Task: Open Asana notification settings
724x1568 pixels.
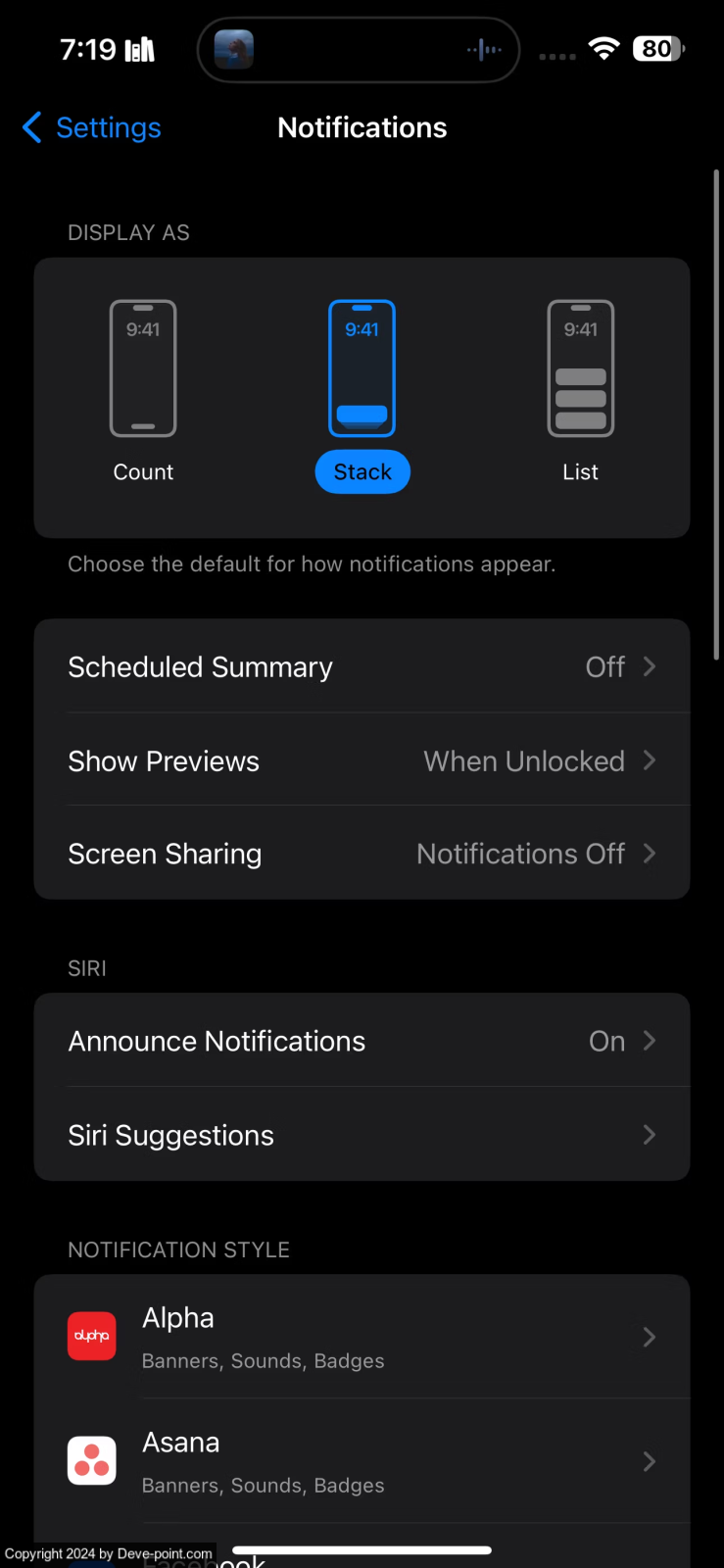Action: (362, 1461)
